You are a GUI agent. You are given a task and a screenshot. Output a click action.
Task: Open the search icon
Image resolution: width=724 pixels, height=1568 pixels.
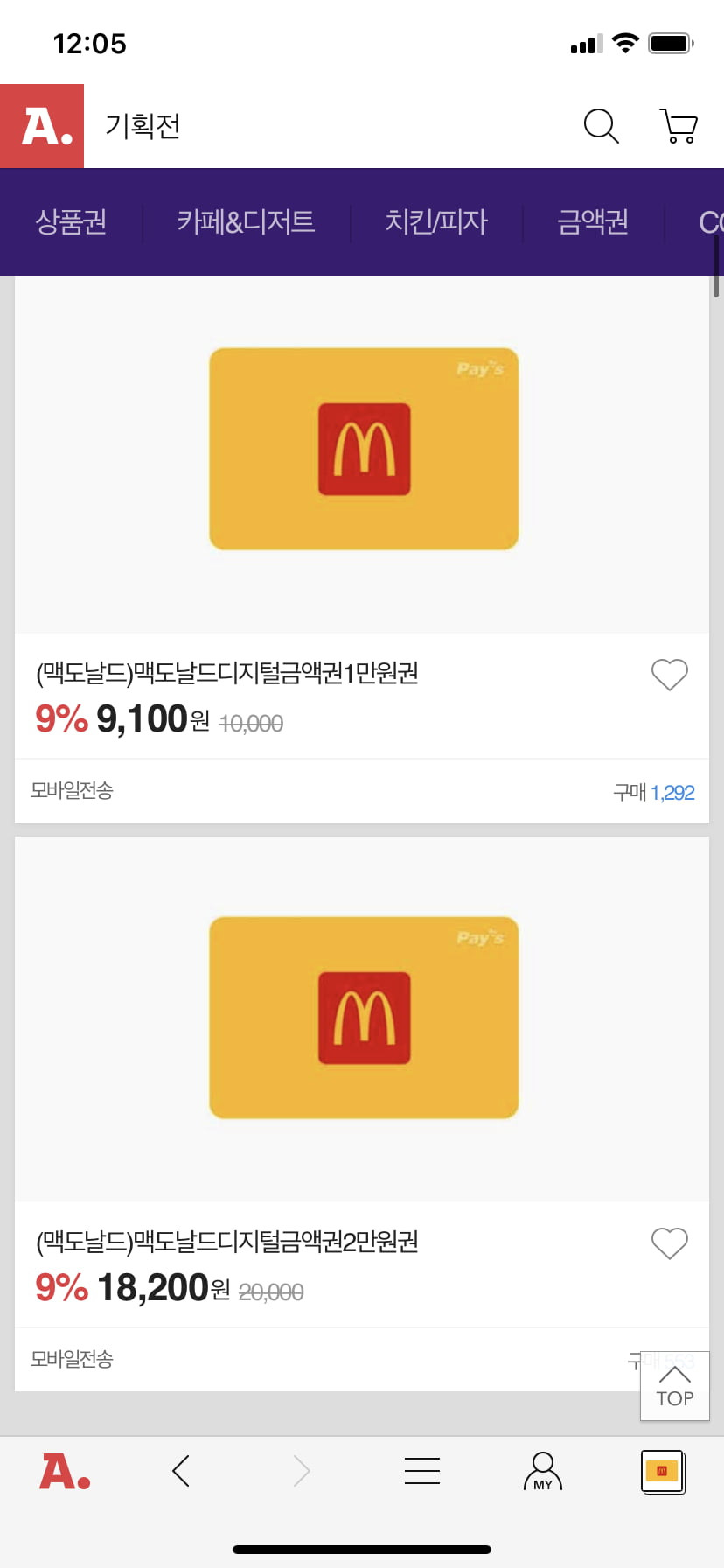click(x=601, y=126)
